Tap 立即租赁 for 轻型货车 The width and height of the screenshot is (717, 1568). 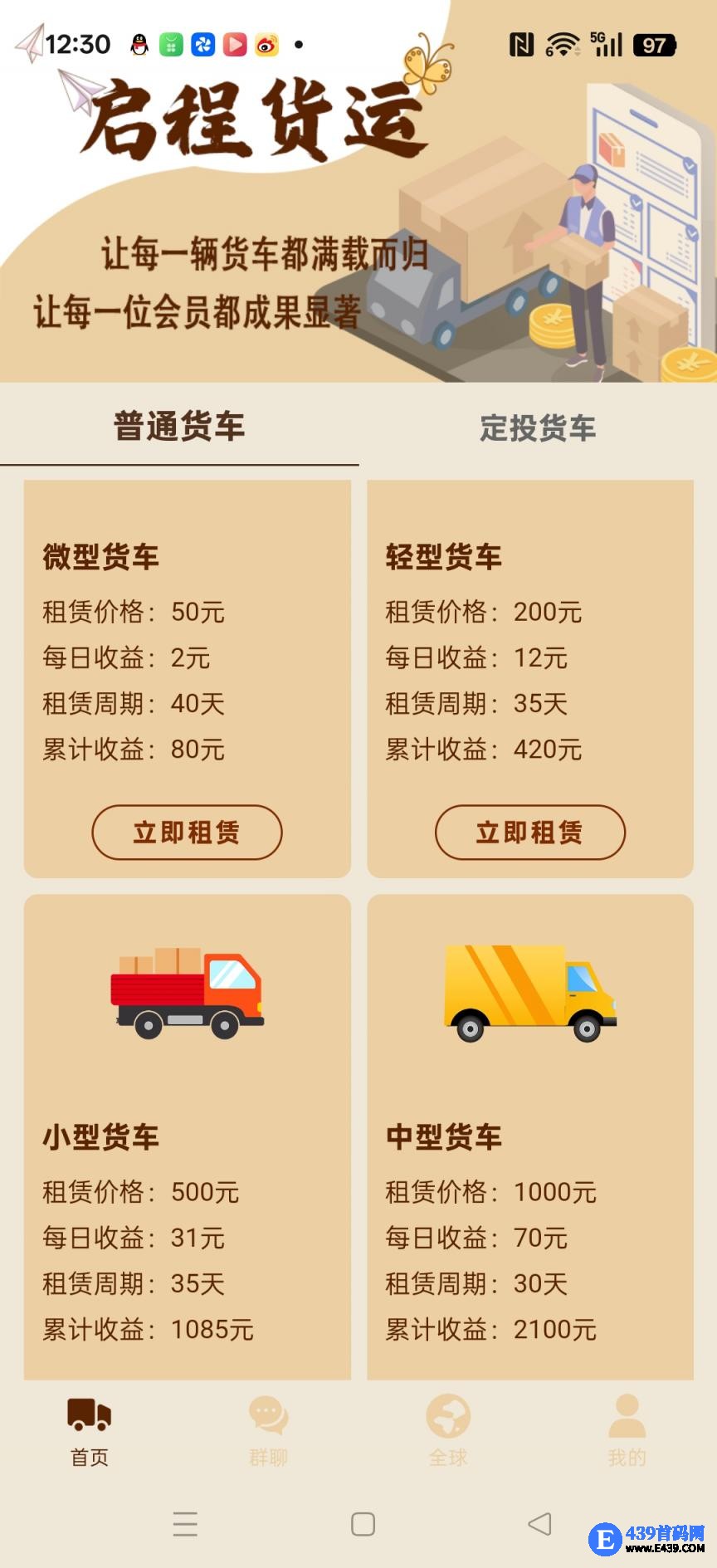pos(529,832)
